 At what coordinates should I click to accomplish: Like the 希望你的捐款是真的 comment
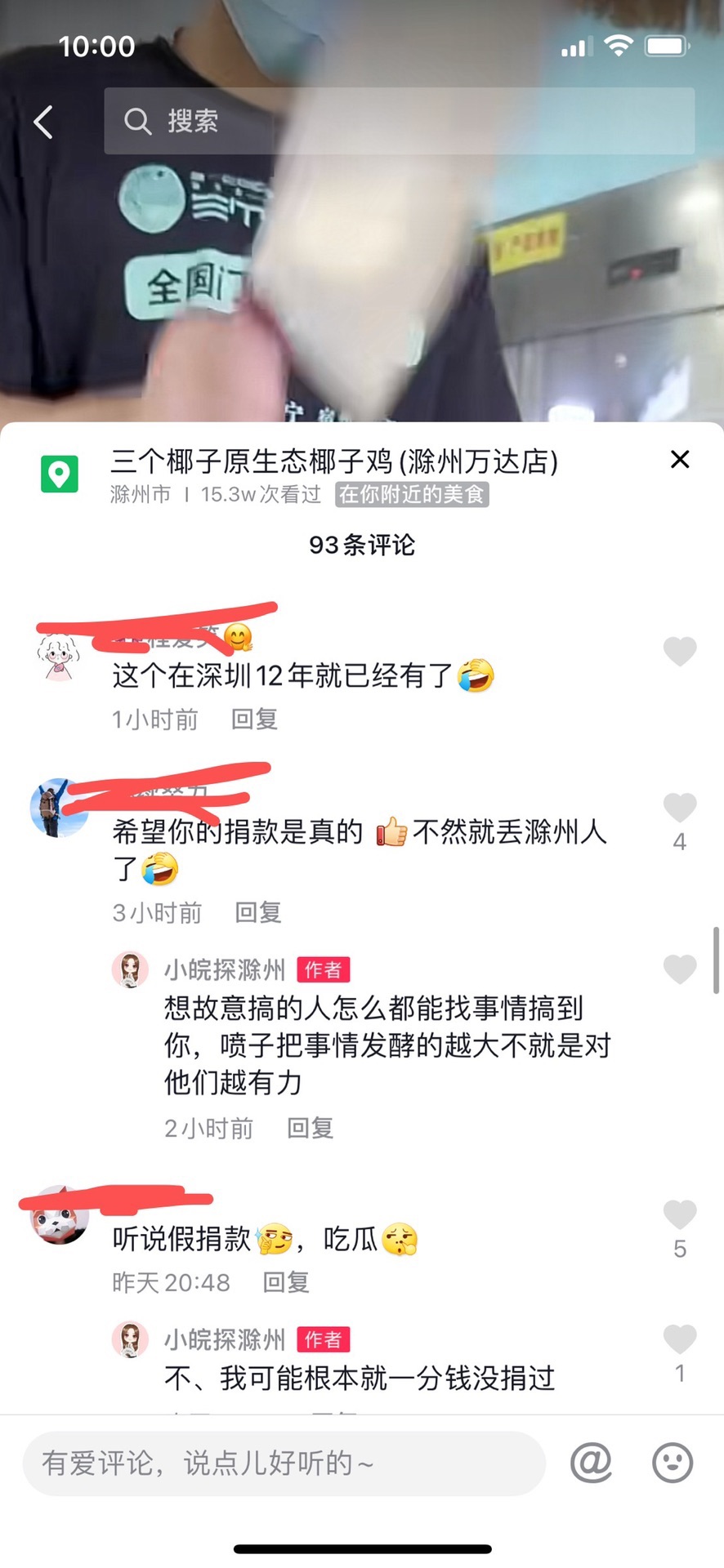point(680,808)
